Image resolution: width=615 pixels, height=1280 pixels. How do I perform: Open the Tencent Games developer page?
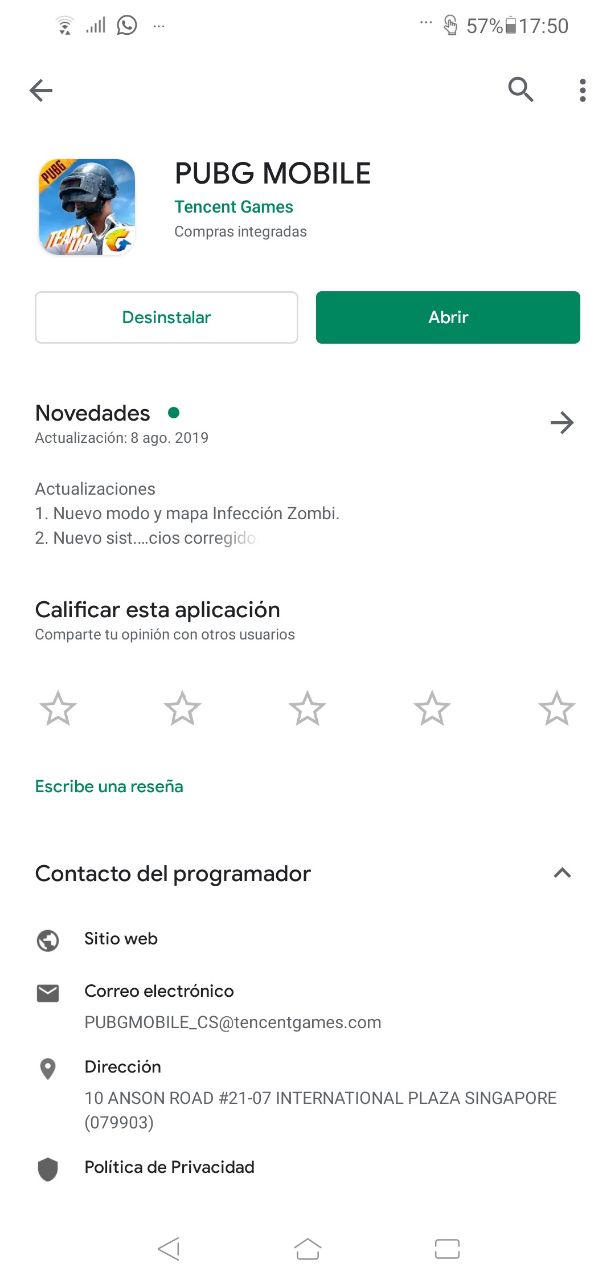coord(234,207)
